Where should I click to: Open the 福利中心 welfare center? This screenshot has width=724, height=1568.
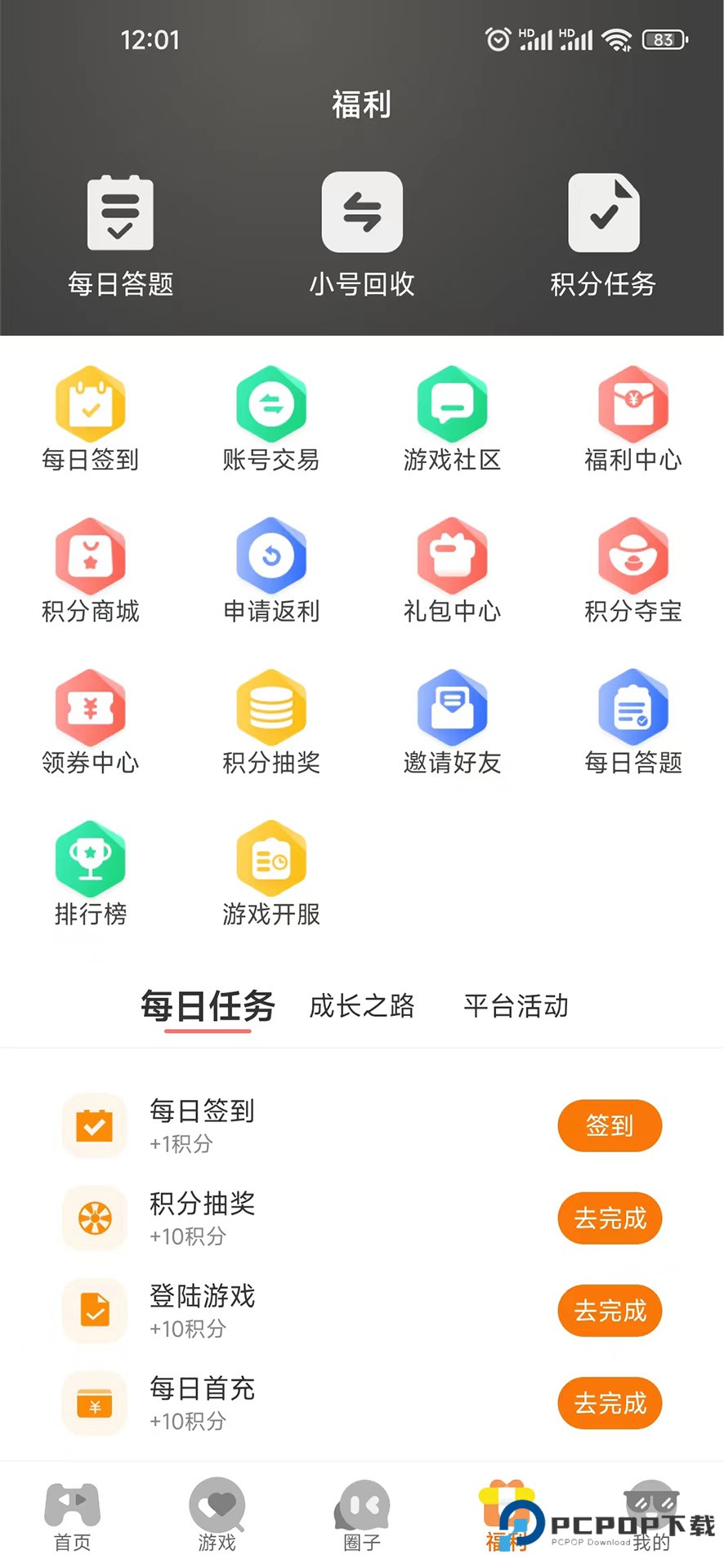click(x=633, y=416)
